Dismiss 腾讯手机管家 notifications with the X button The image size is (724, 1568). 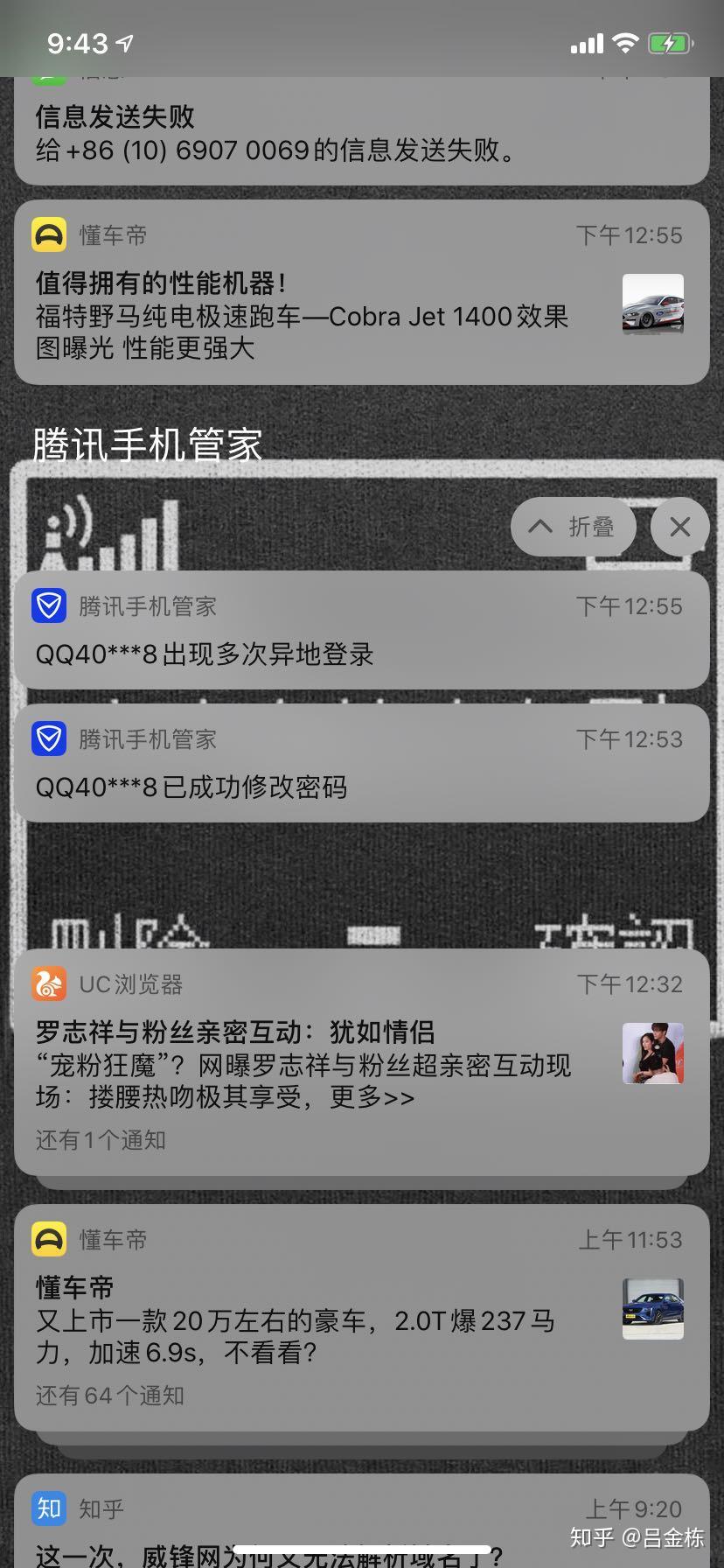(x=679, y=527)
